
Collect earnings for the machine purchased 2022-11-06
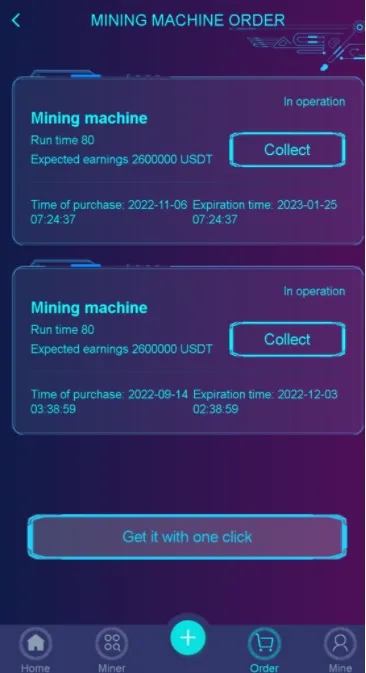[x=287, y=150]
